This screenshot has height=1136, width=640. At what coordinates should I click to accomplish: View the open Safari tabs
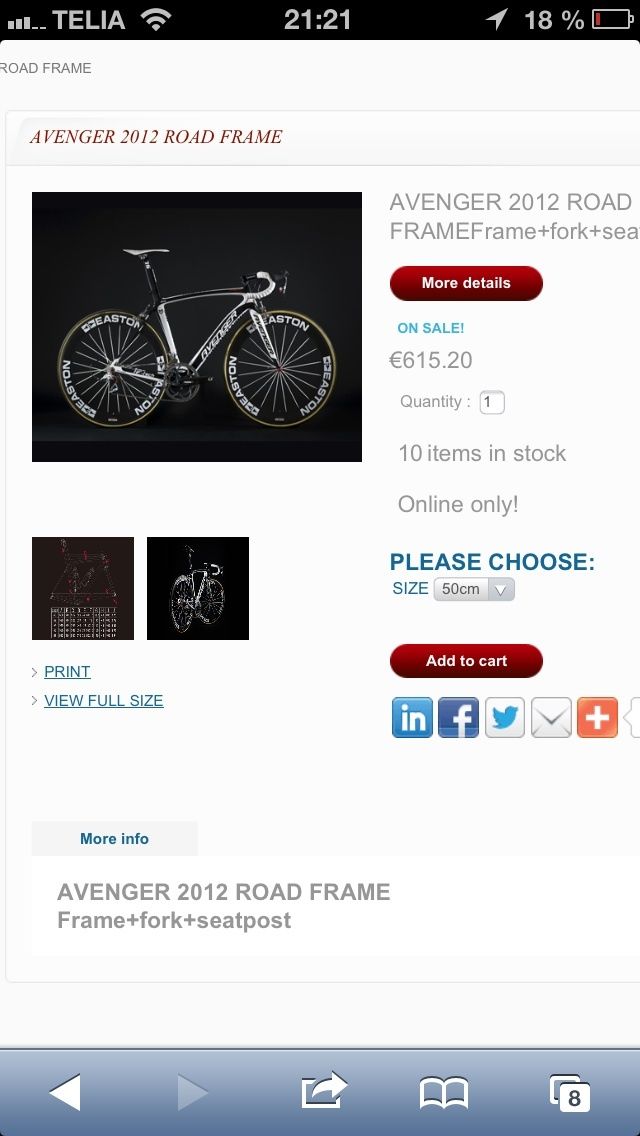[569, 1093]
